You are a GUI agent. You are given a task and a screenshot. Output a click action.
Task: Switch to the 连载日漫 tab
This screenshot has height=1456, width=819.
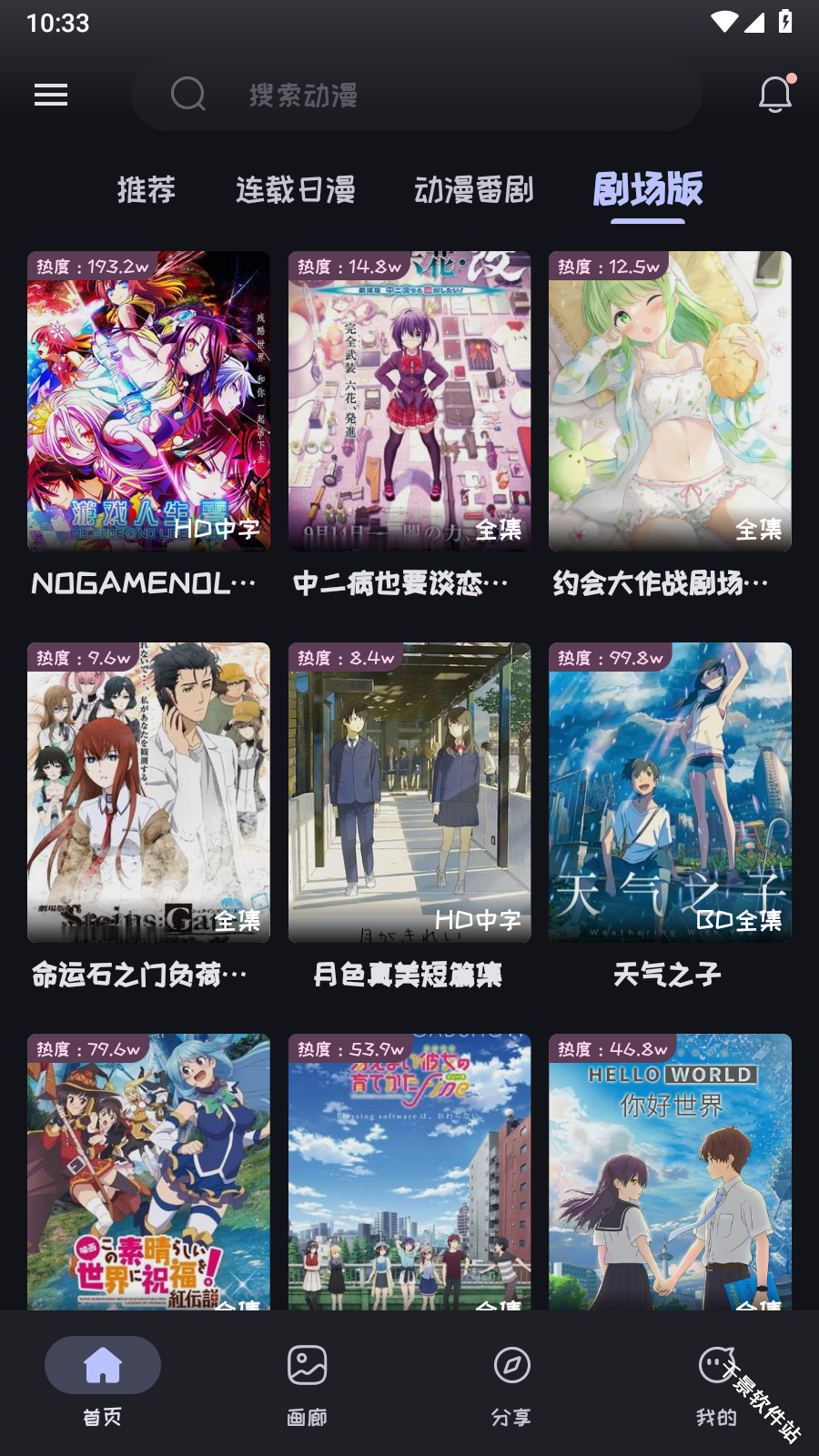point(295,190)
